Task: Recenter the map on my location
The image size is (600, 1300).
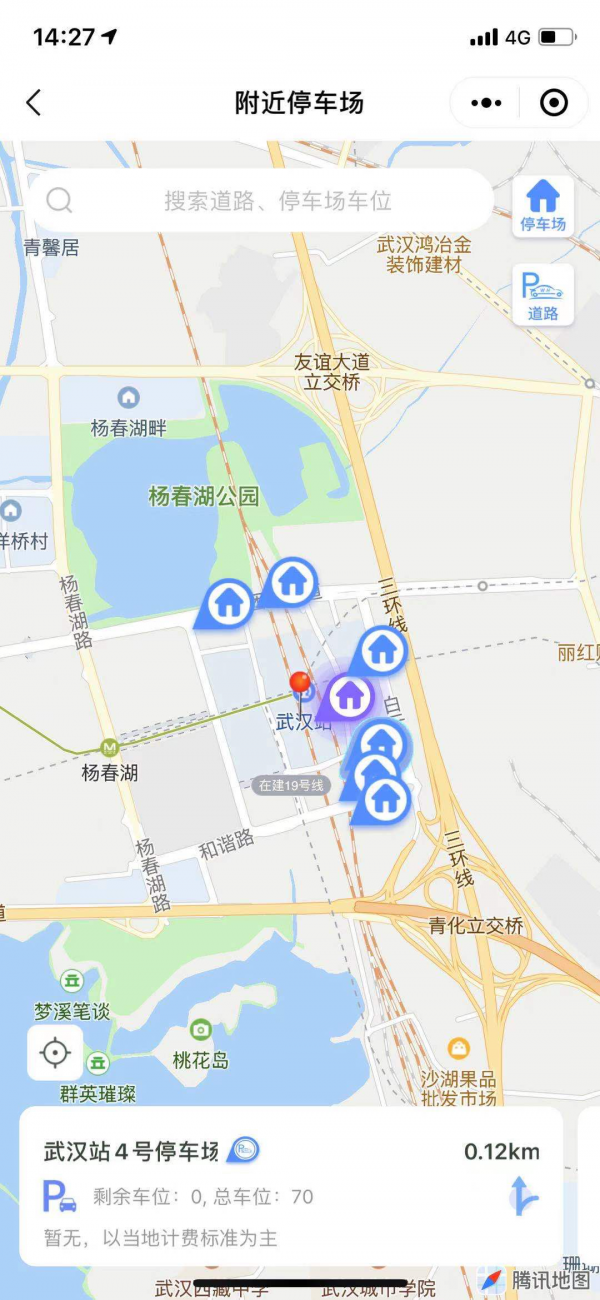Action: pyautogui.click(x=56, y=1053)
